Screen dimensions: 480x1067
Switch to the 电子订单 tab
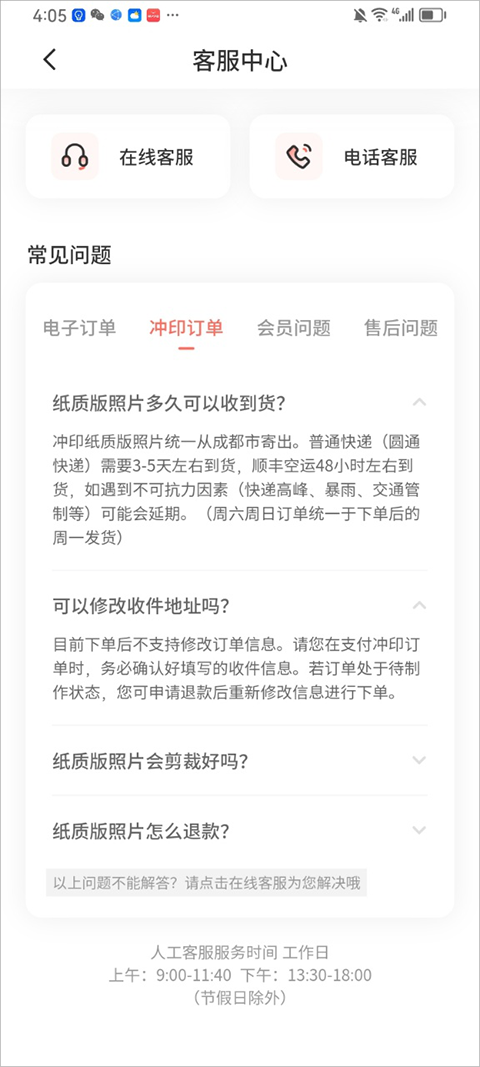tap(79, 328)
